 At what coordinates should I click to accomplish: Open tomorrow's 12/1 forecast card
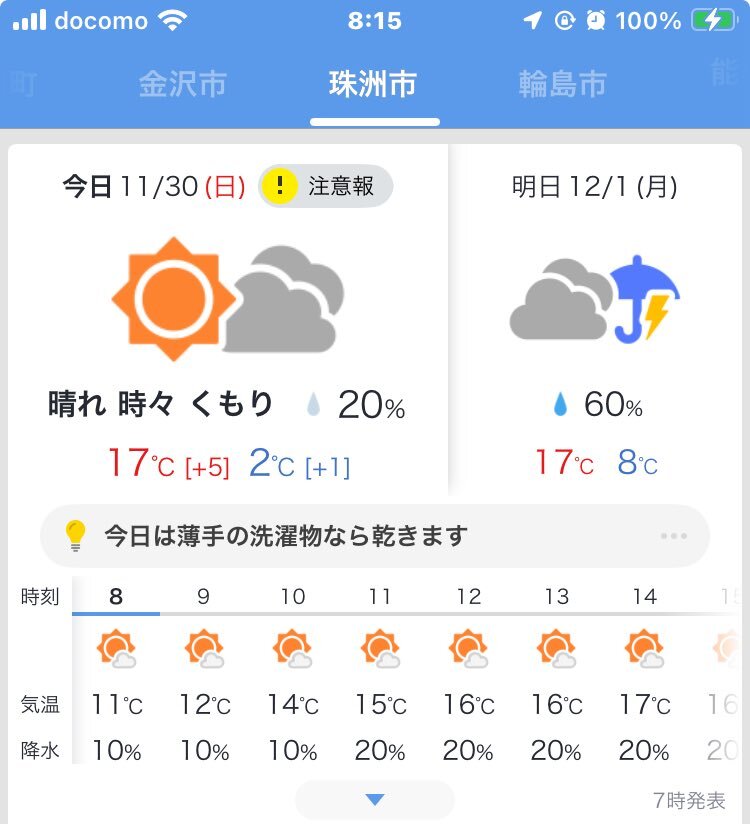[x=595, y=320]
